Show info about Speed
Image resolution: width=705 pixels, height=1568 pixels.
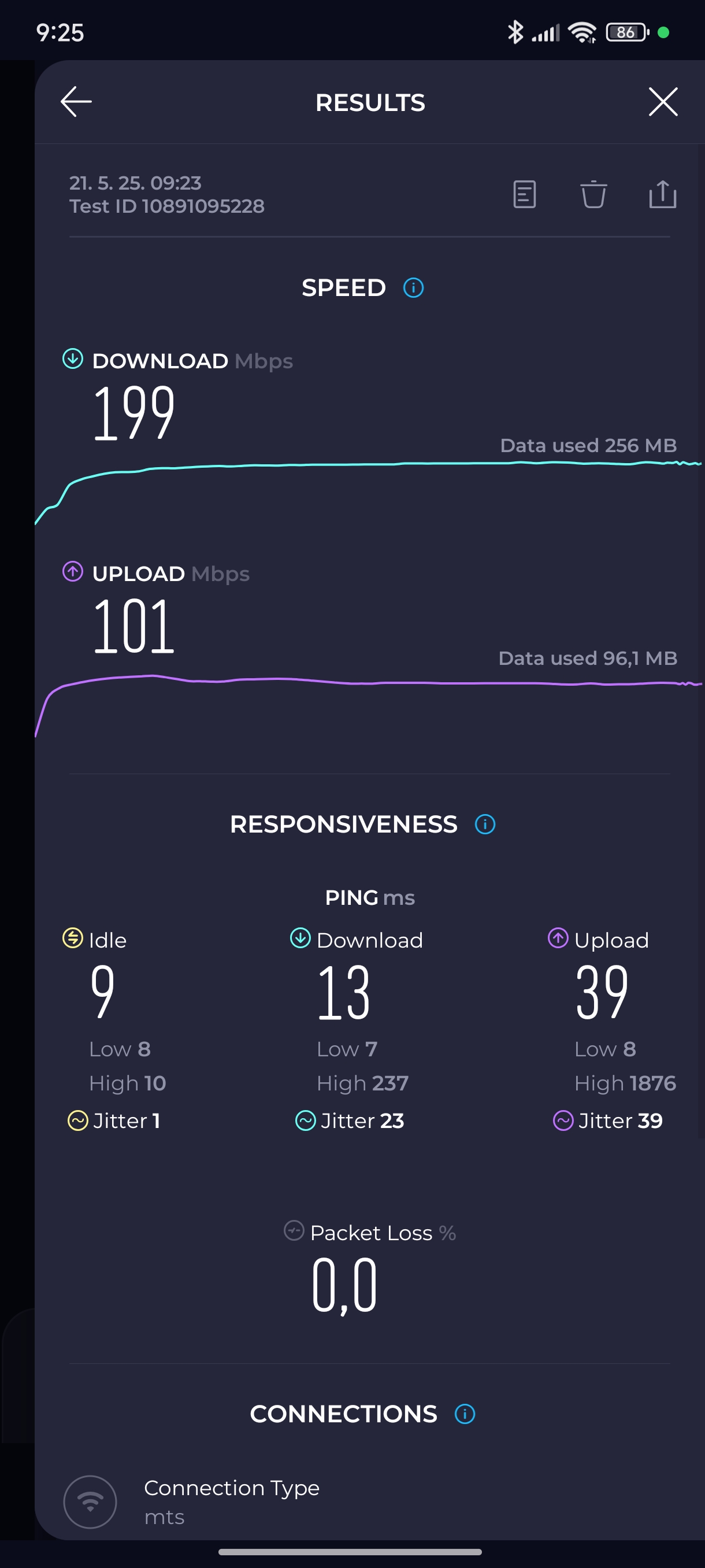[414, 288]
